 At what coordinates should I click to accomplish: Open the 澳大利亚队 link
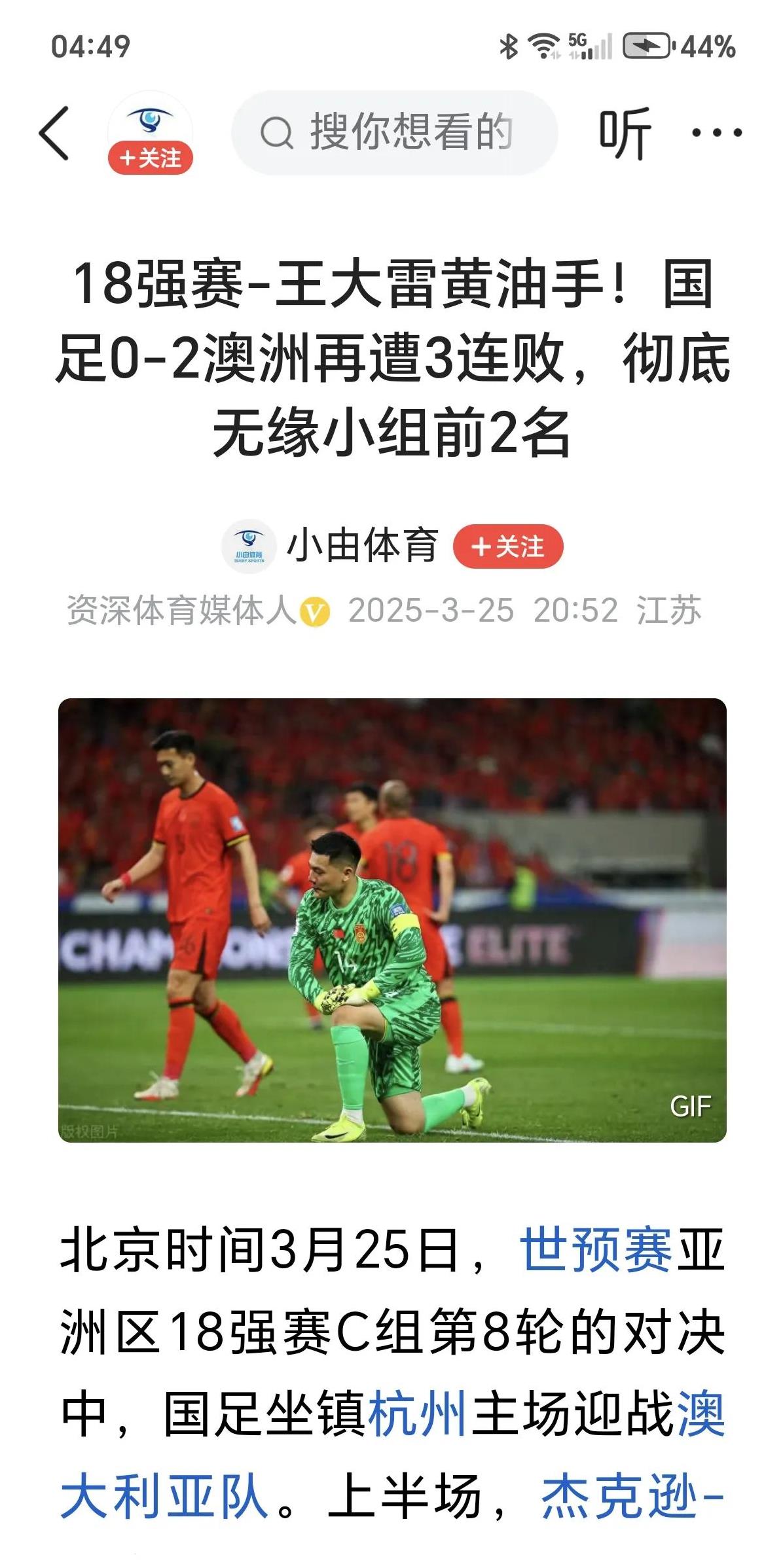pyautogui.click(x=165, y=1495)
